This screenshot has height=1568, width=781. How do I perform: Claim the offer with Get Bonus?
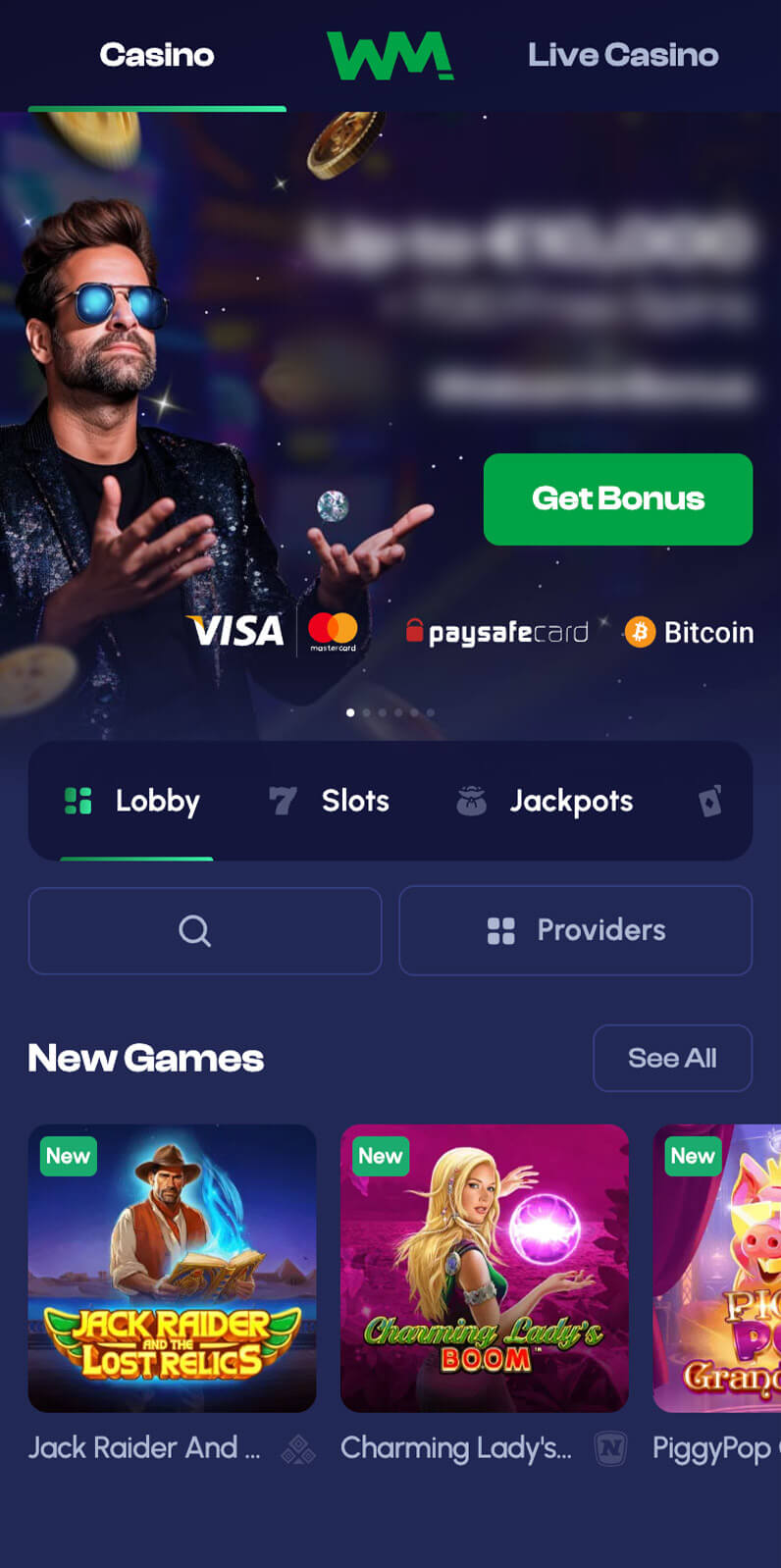[618, 498]
